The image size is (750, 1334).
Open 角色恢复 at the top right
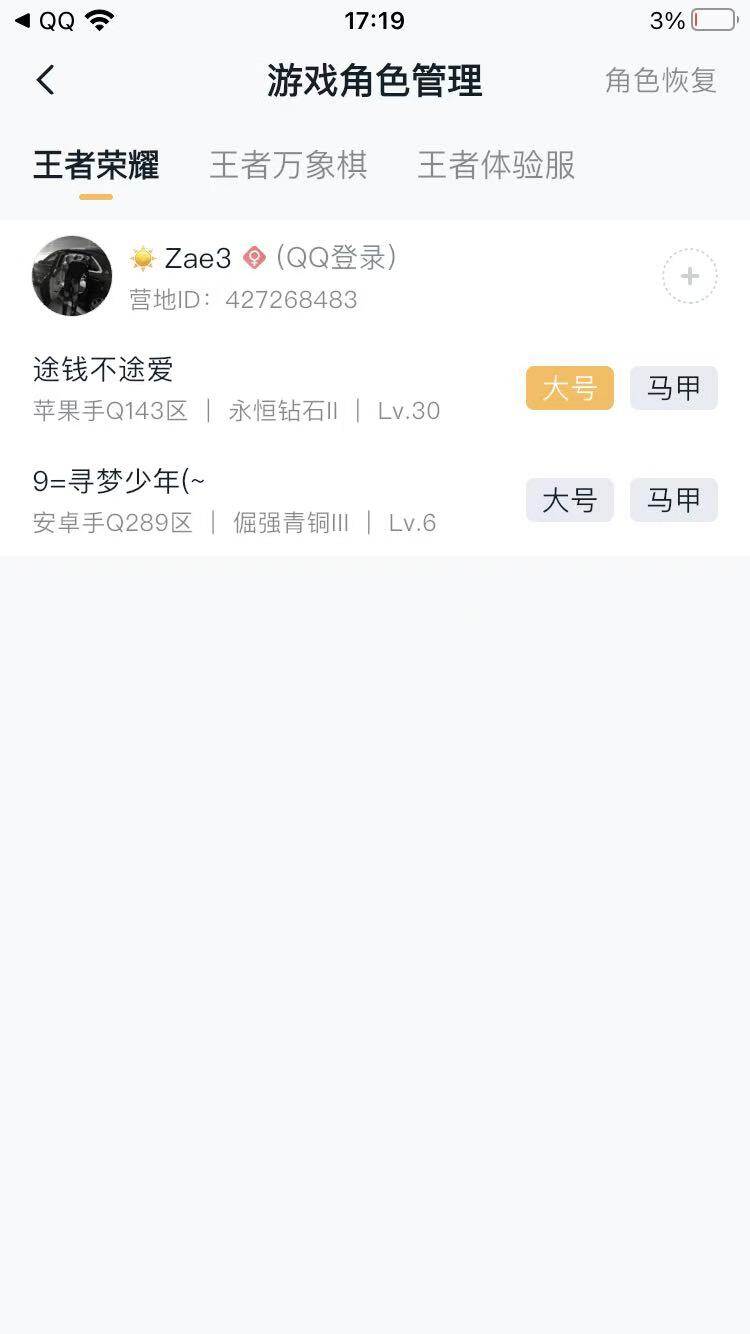[659, 80]
